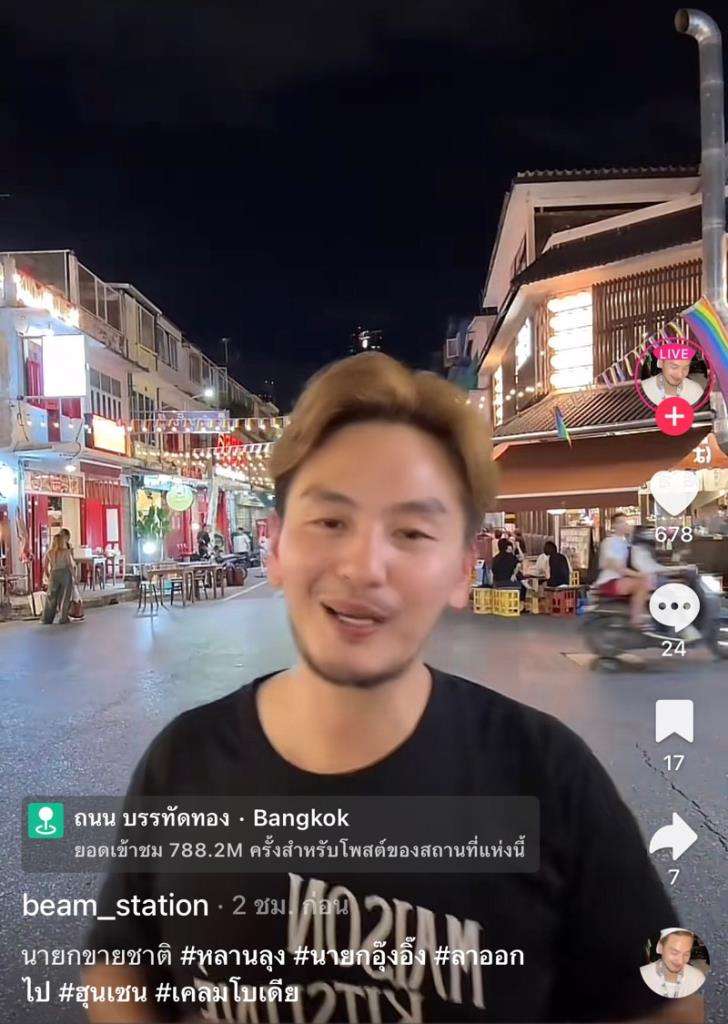Open the ถนน บรรทัดทอง Bangkok location tag

211,818
